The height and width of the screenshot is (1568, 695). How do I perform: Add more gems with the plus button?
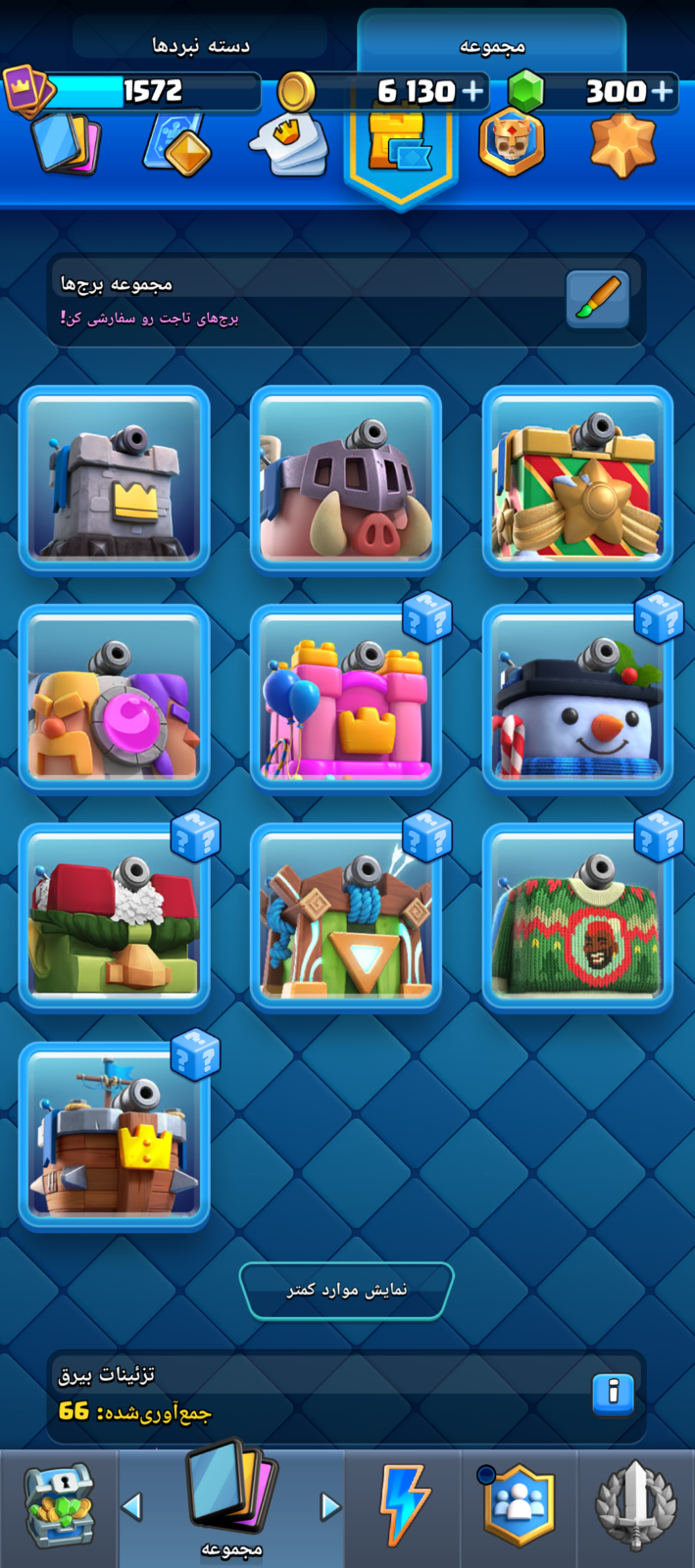point(663,91)
